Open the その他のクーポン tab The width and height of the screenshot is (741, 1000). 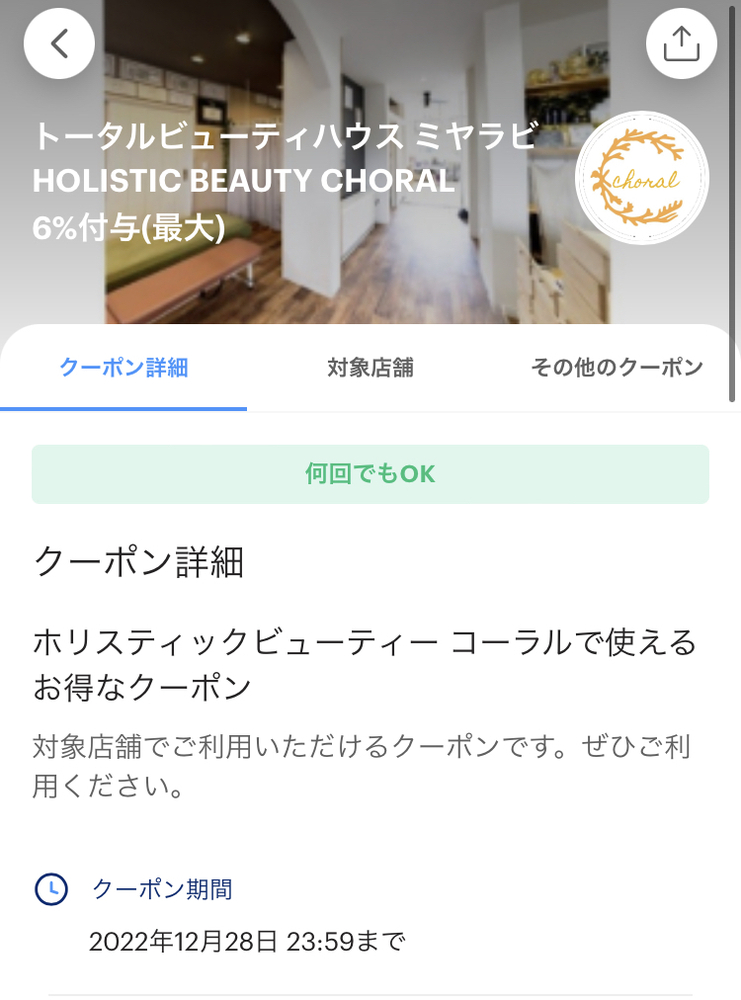coord(616,368)
